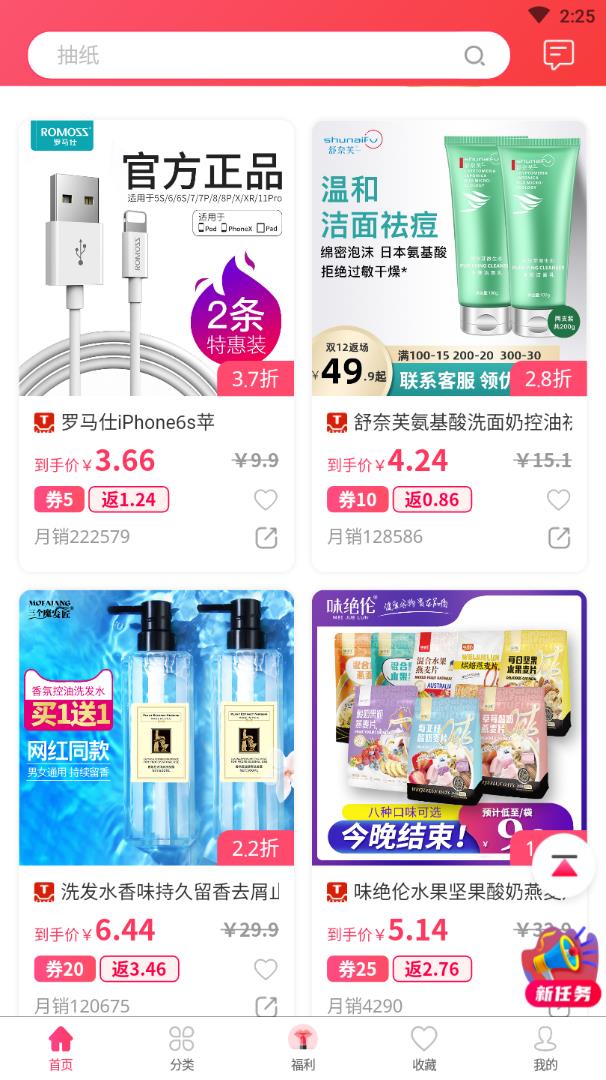
Task: Switch to the 我的 tab
Action: tap(545, 1047)
